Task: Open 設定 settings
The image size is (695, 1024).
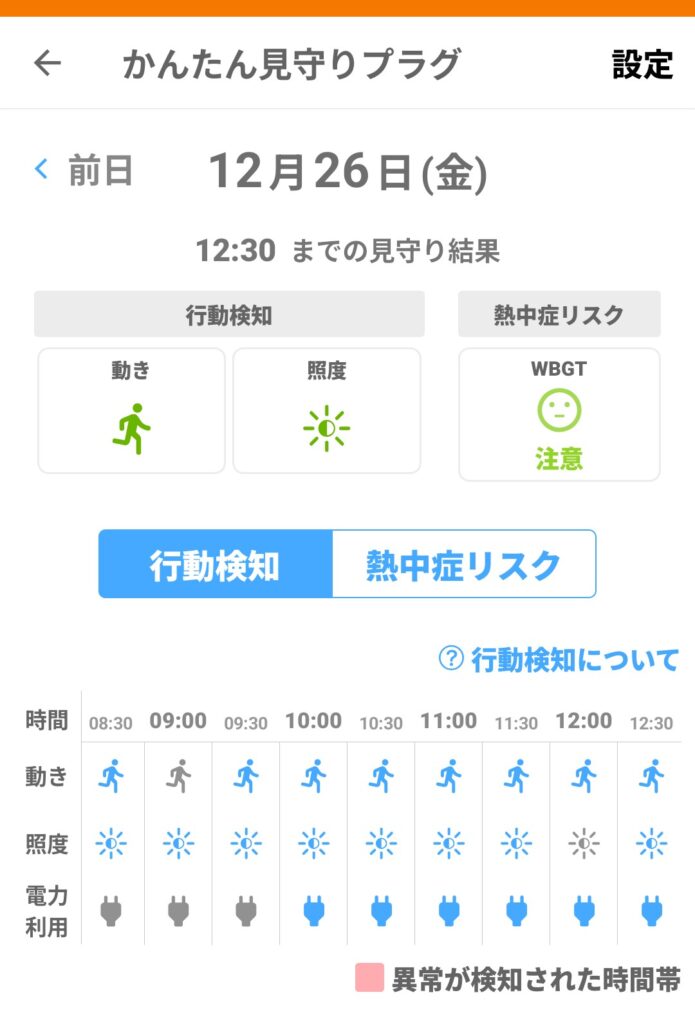Action: (642, 65)
